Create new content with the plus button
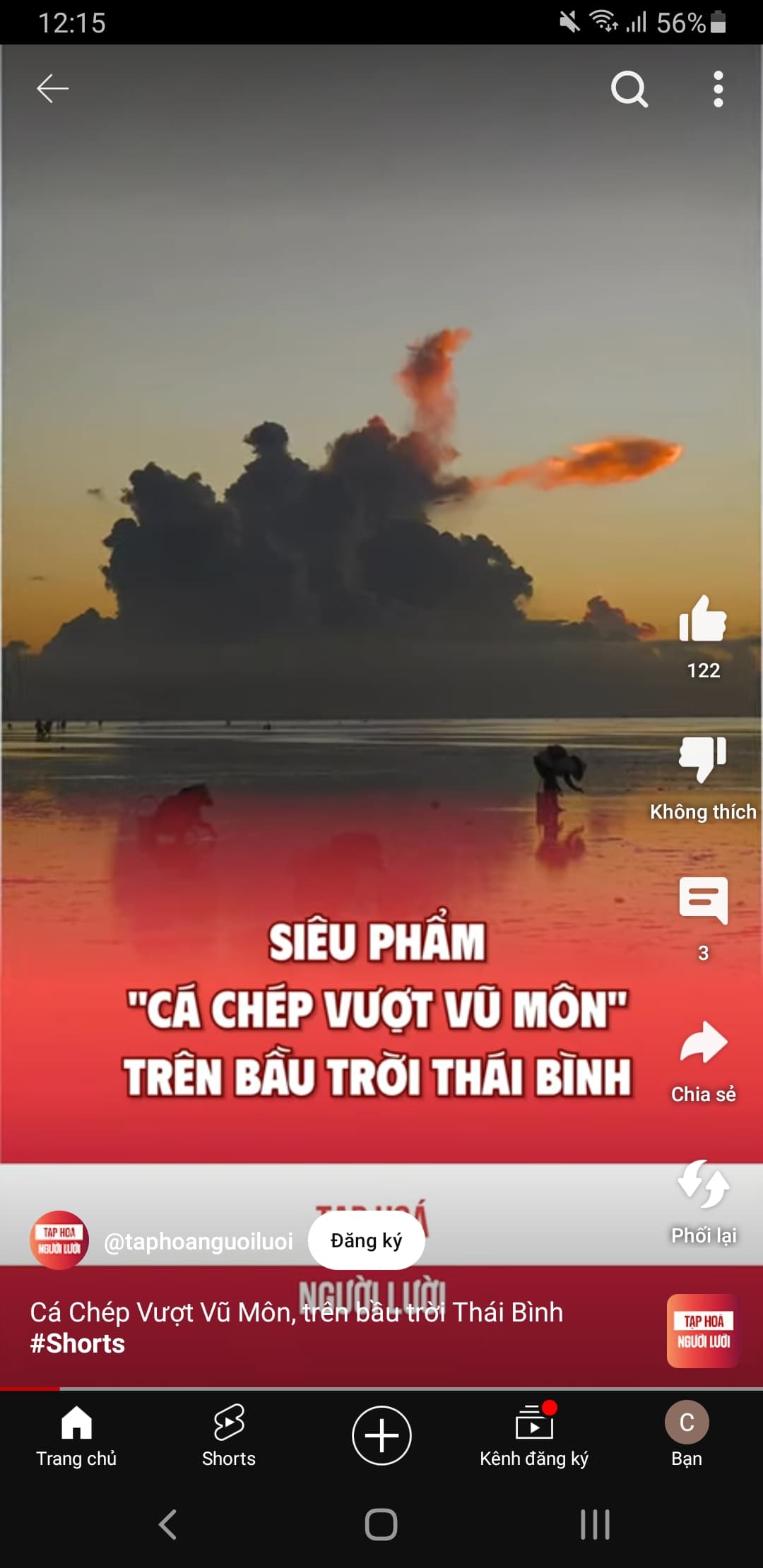This screenshot has height=1568, width=763. 381,1435
